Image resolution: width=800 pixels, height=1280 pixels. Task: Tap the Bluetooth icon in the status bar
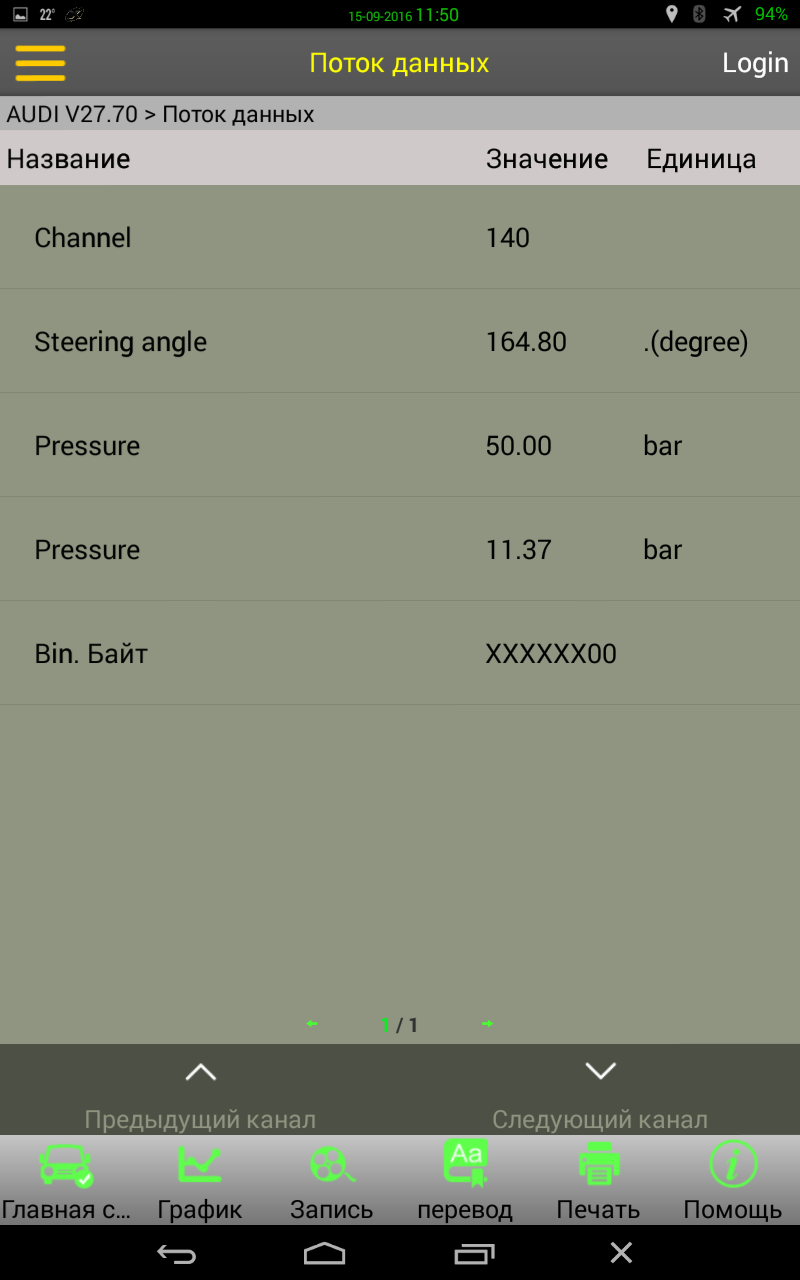point(697,14)
